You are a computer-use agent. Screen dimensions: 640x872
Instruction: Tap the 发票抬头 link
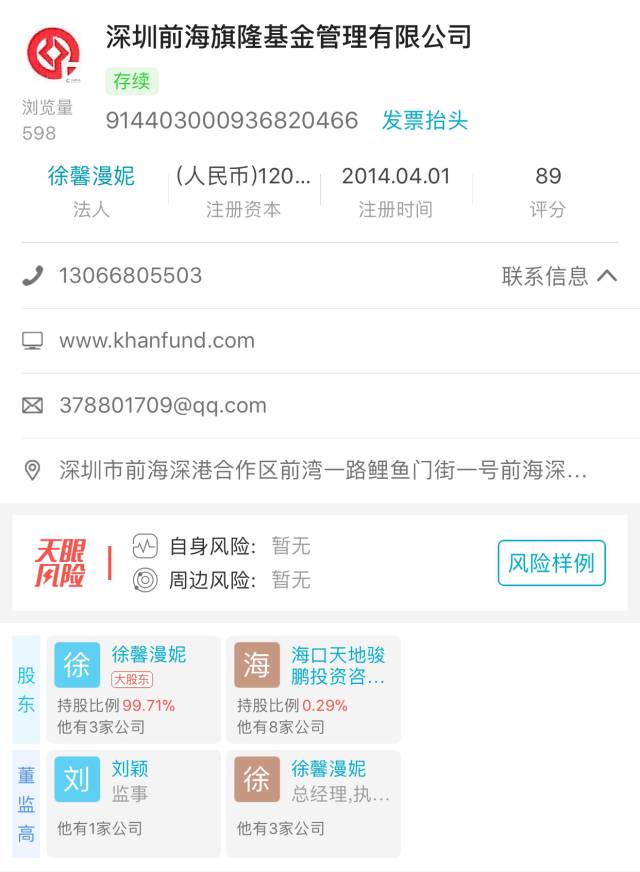424,121
